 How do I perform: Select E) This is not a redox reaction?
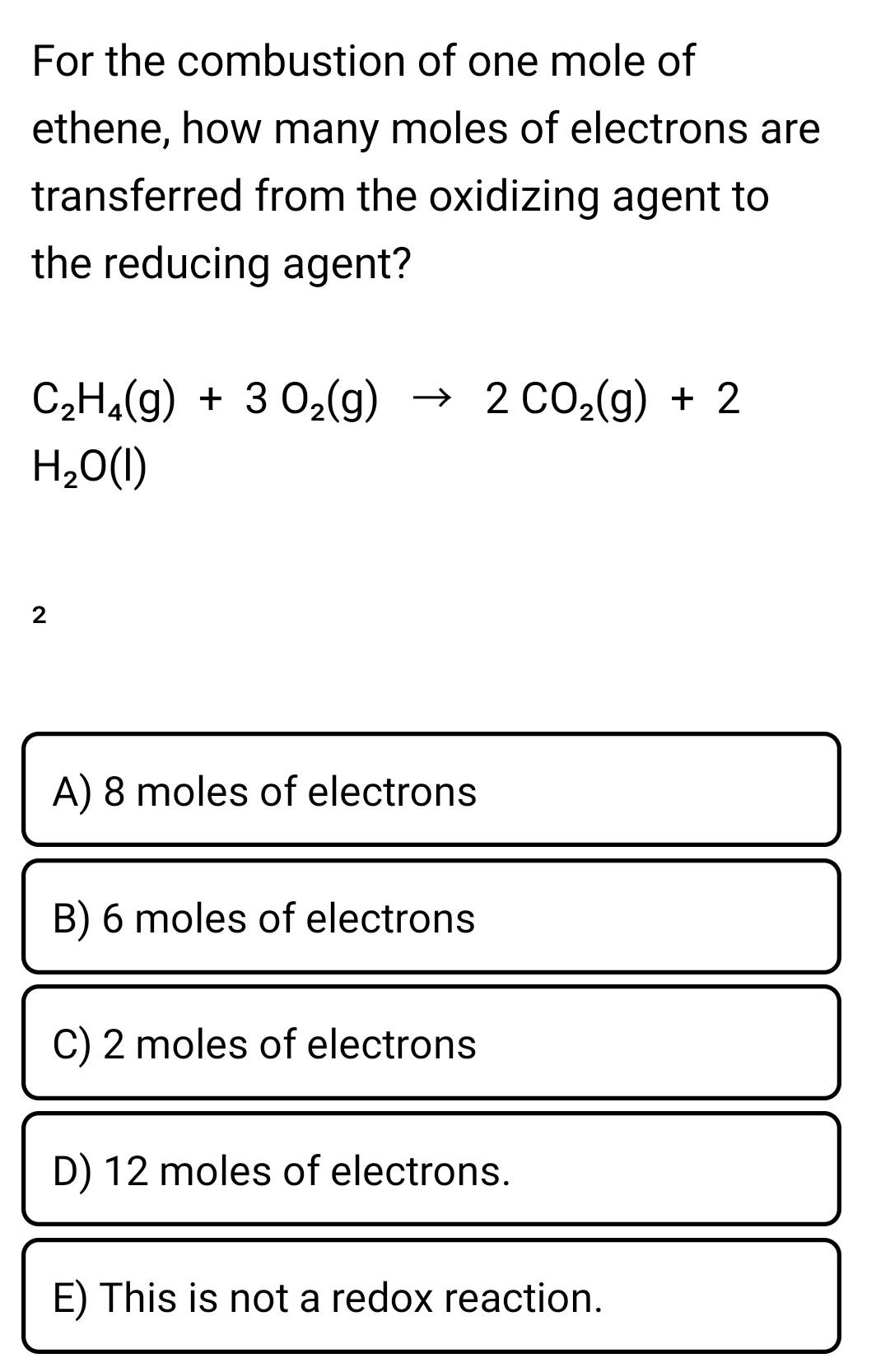(x=431, y=1295)
